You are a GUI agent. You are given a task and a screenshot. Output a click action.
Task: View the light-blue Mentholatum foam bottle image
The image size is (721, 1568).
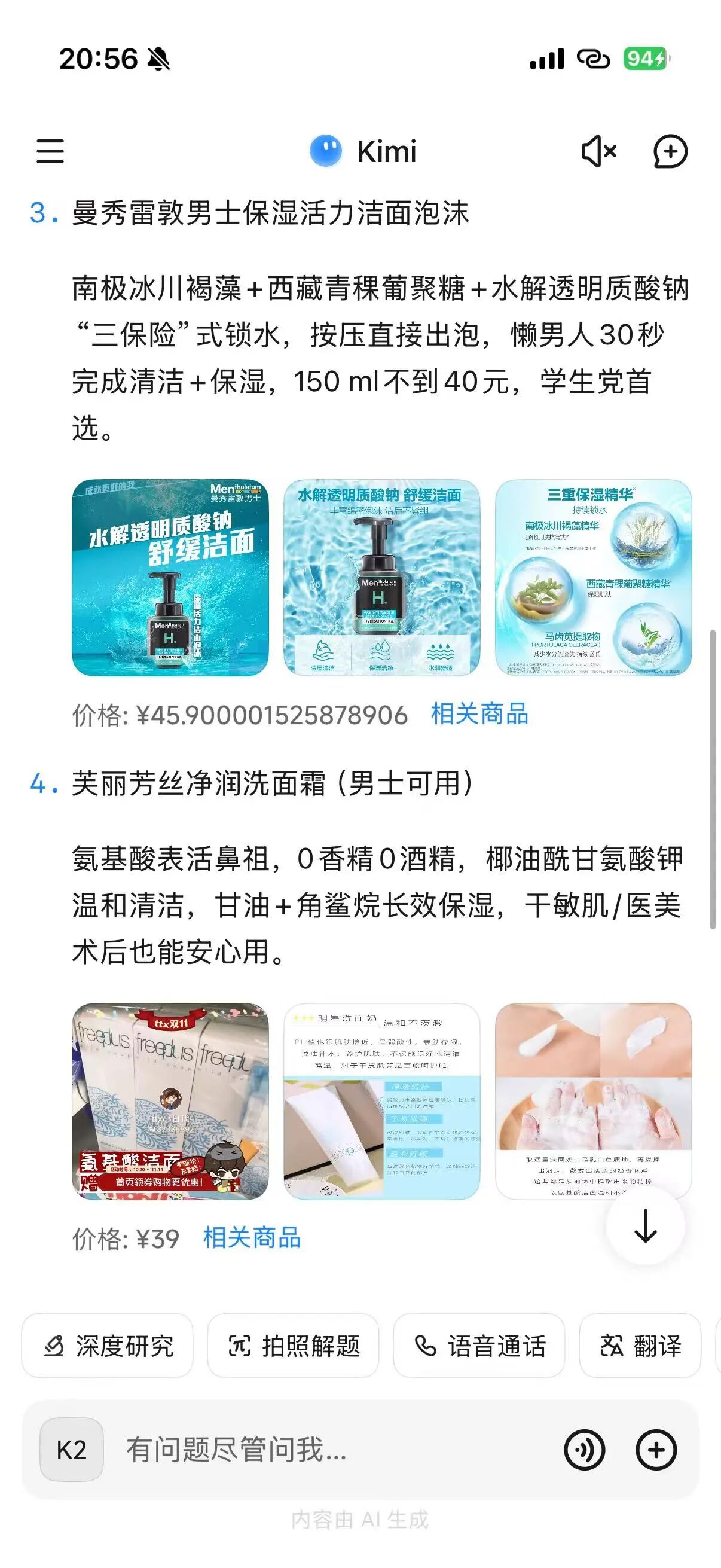(381, 578)
